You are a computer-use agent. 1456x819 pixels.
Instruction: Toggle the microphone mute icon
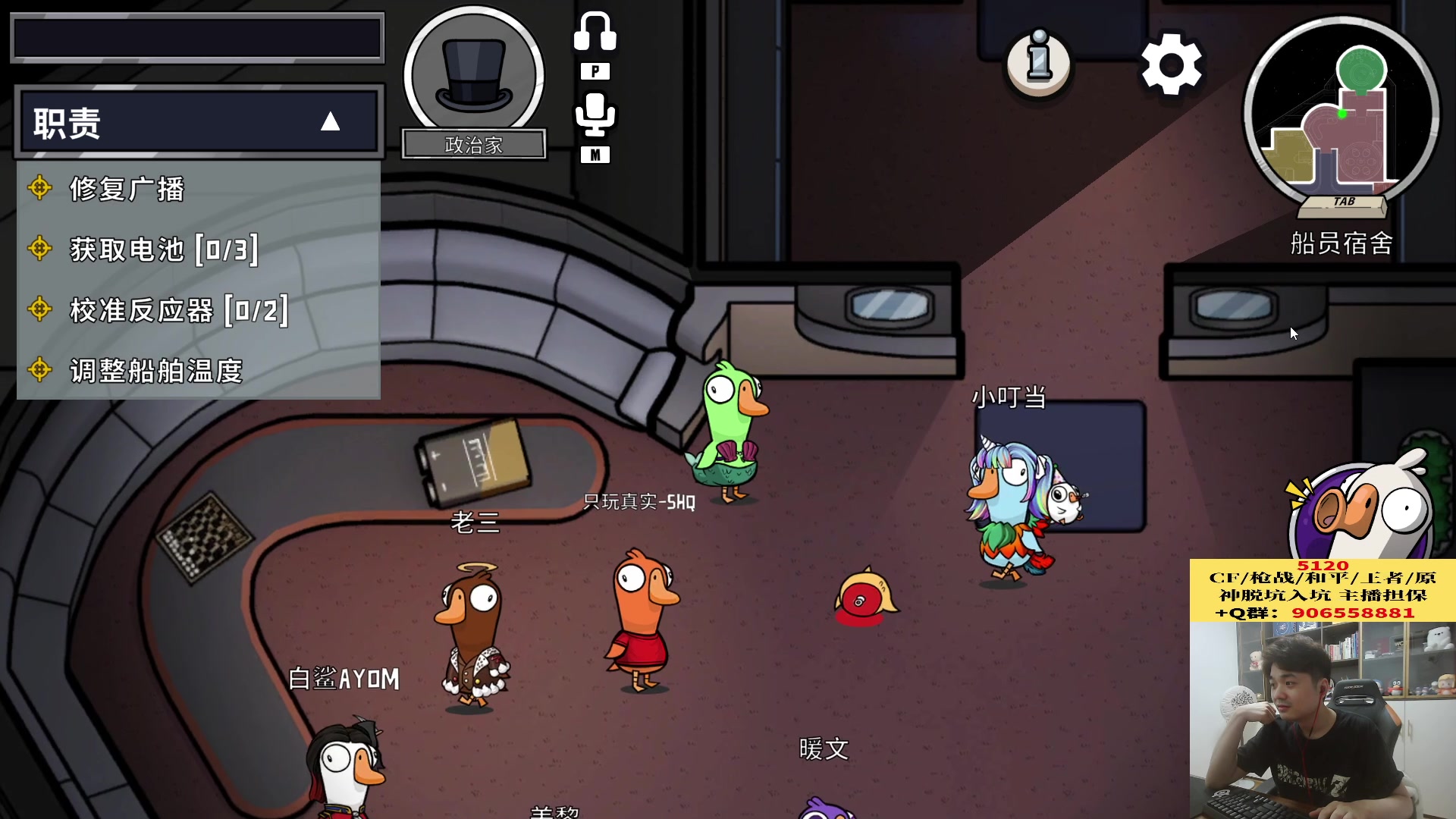click(x=595, y=116)
